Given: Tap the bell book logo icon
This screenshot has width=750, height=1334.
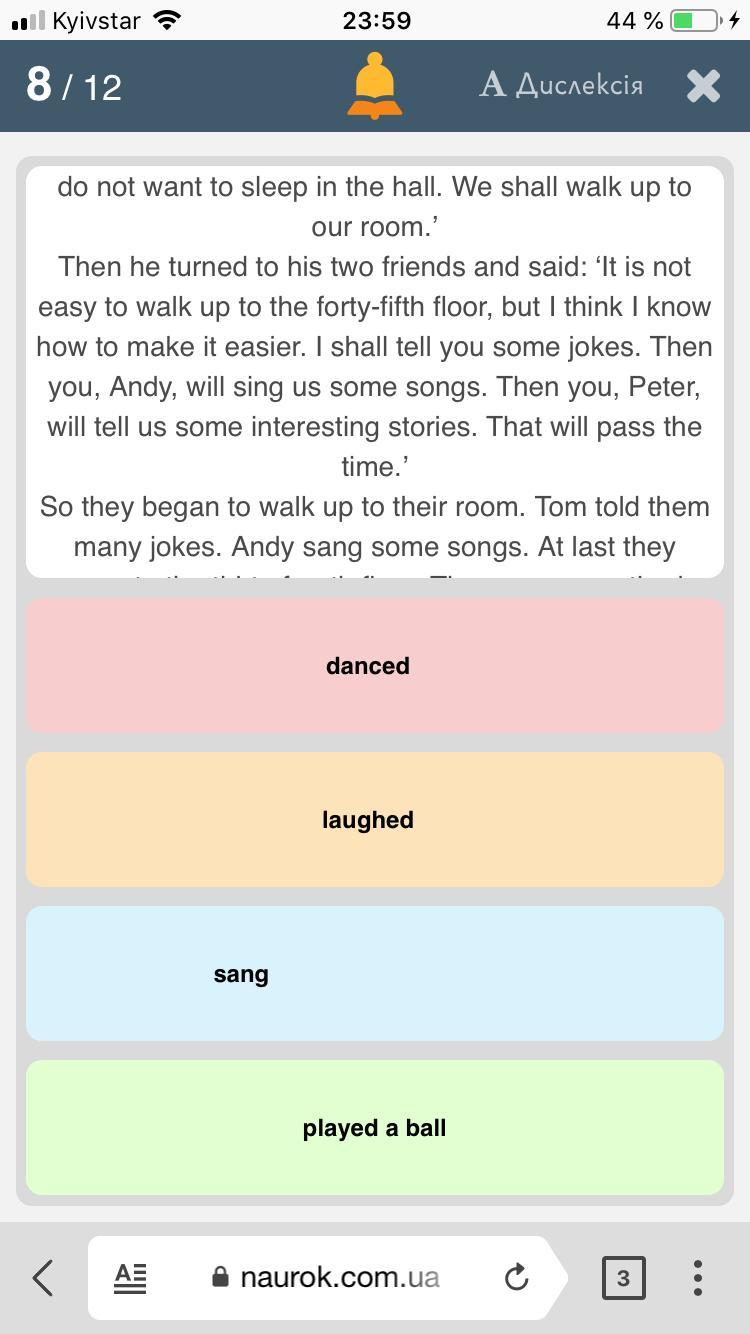Looking at the screenshot, I should point(375,86).
